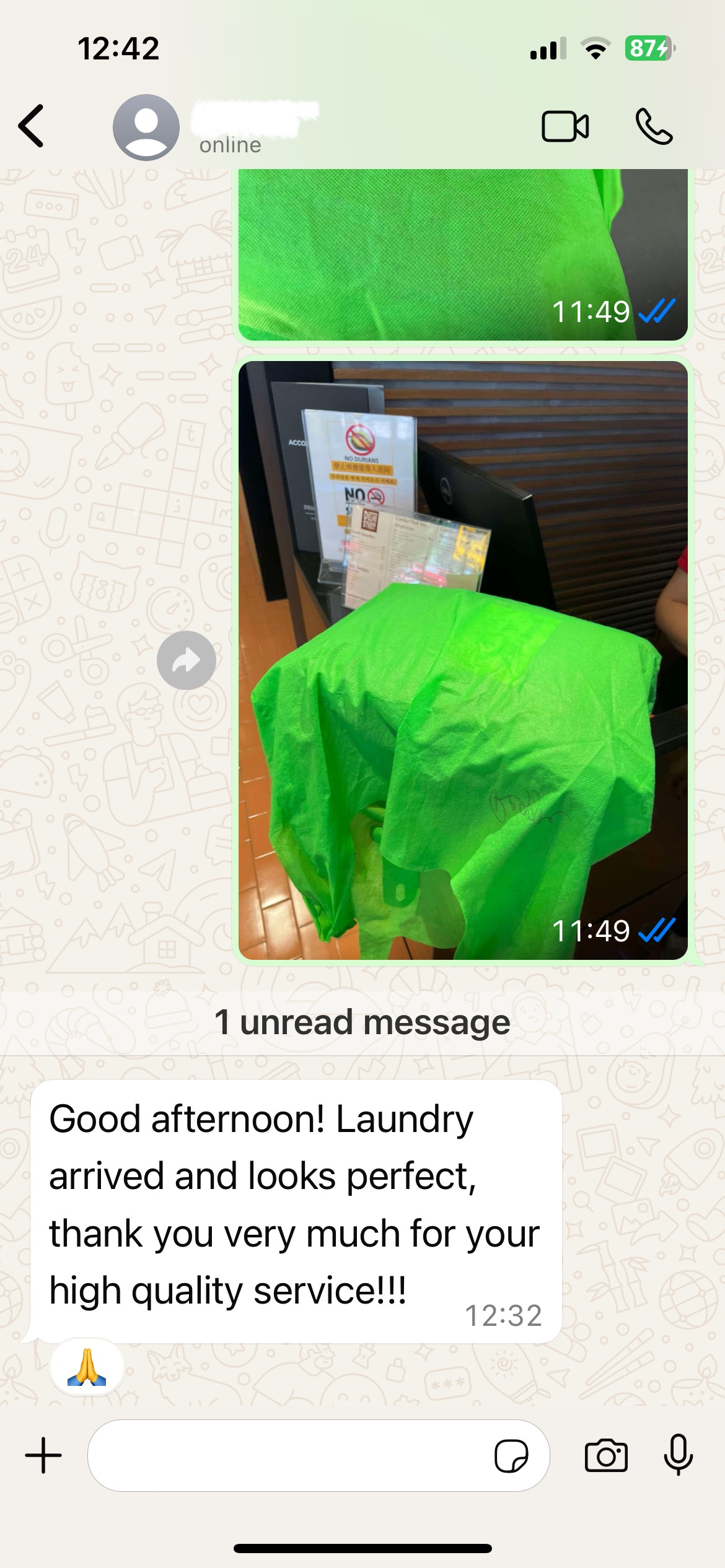
Task: View the praying hands reaction
Action: pos(87,1366)
